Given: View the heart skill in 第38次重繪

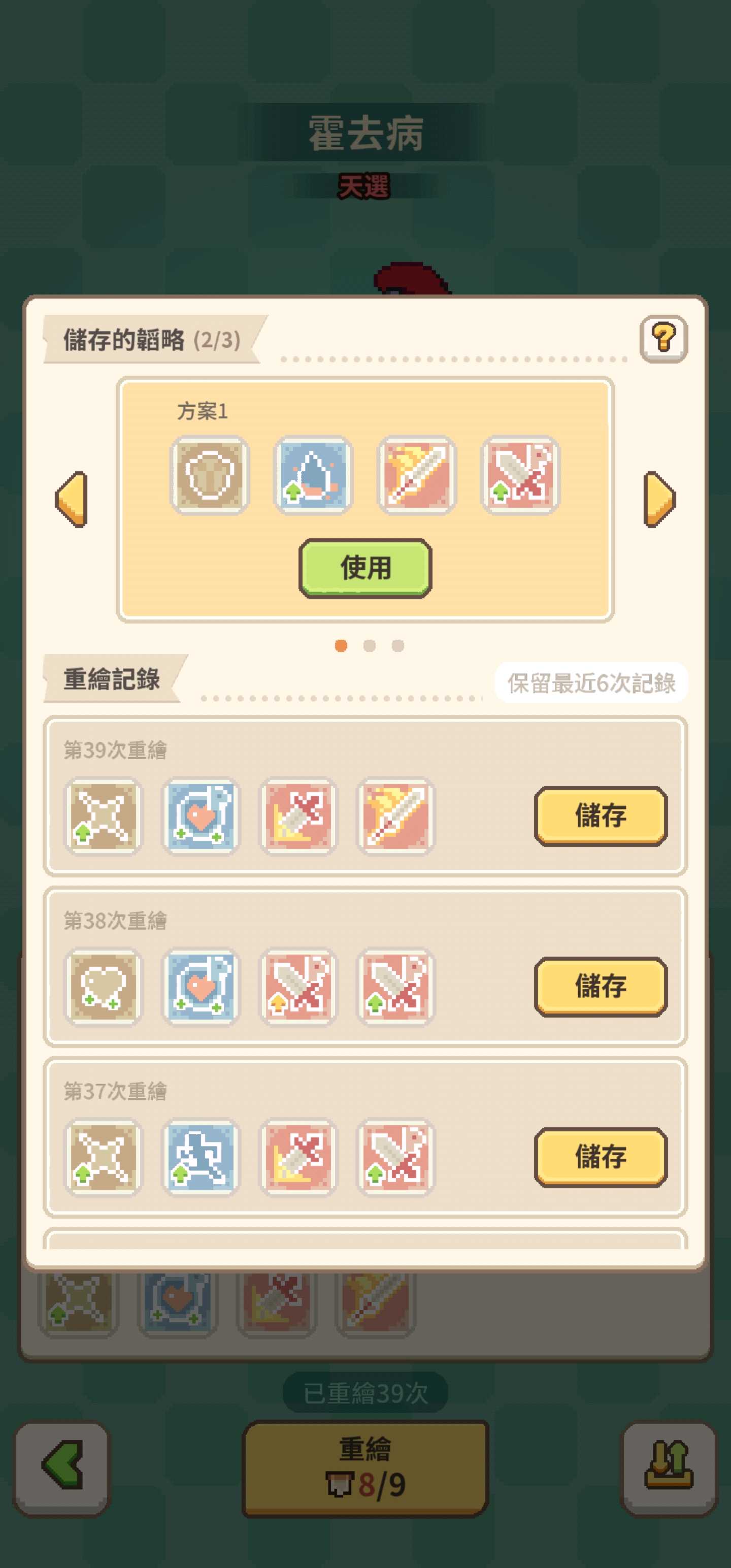Looking at the screenshot, I should [104, 986].
